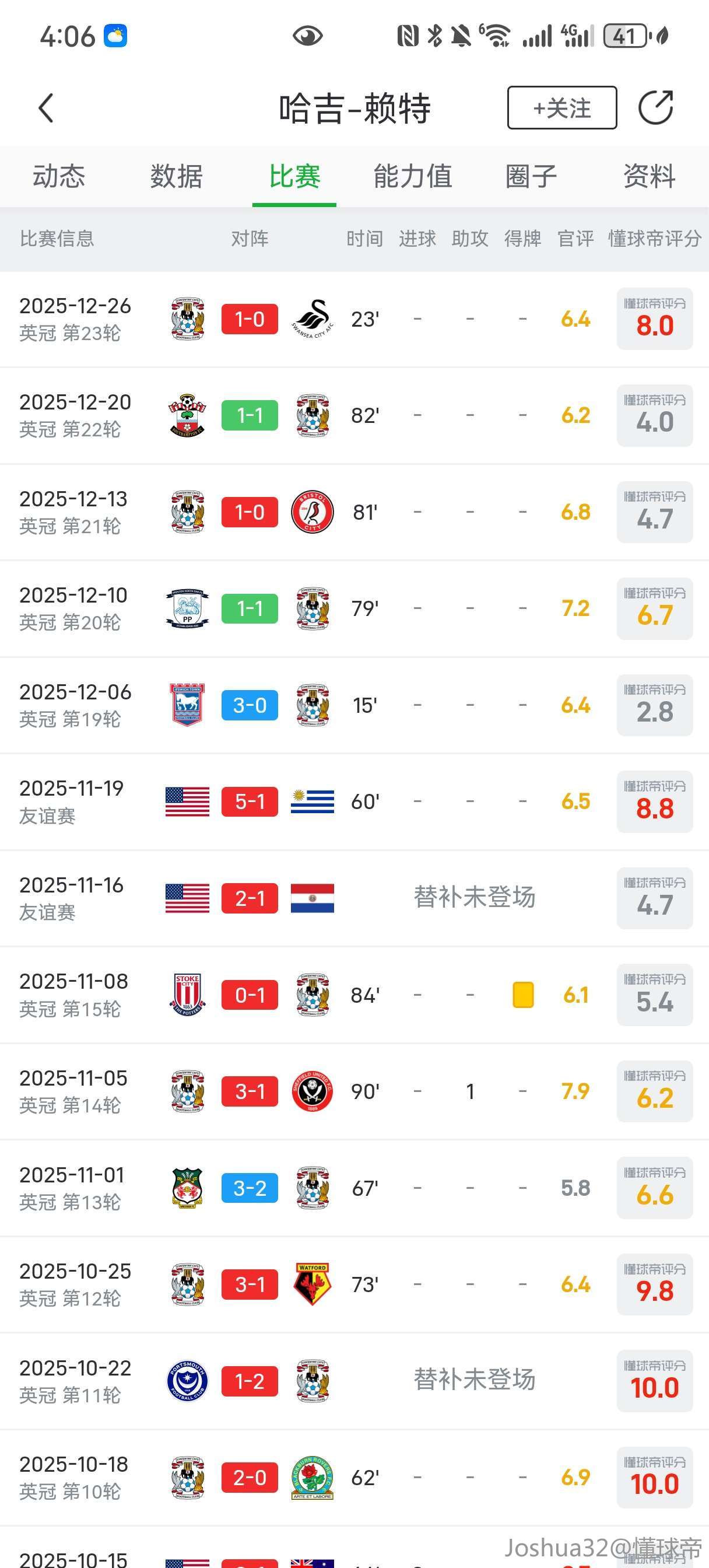Open the 2025-10-18 英冠 第10轮 match
Image resolution: width=709 pixels, height=1568 pixels.
pyautogui.click(x=250, y=1478)
